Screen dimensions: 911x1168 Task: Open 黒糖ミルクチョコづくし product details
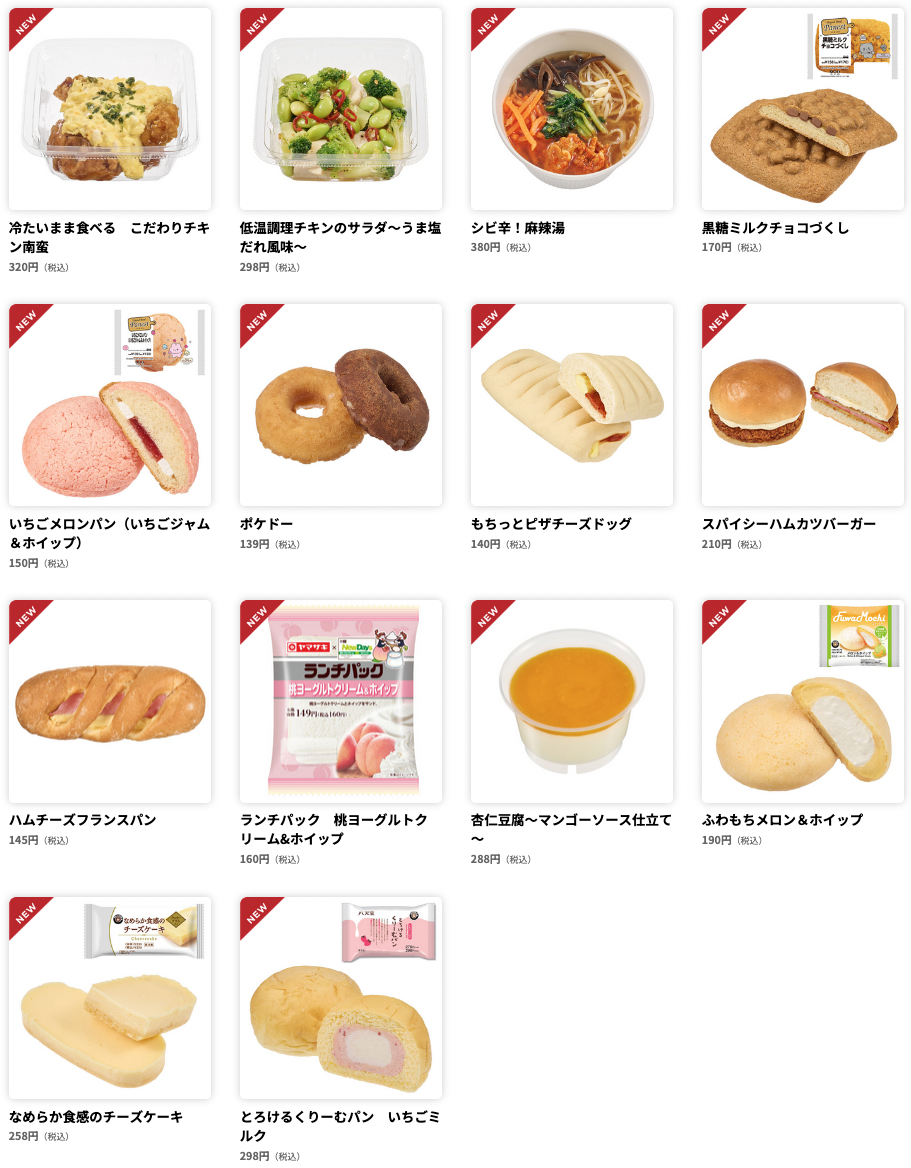(803, 110)
